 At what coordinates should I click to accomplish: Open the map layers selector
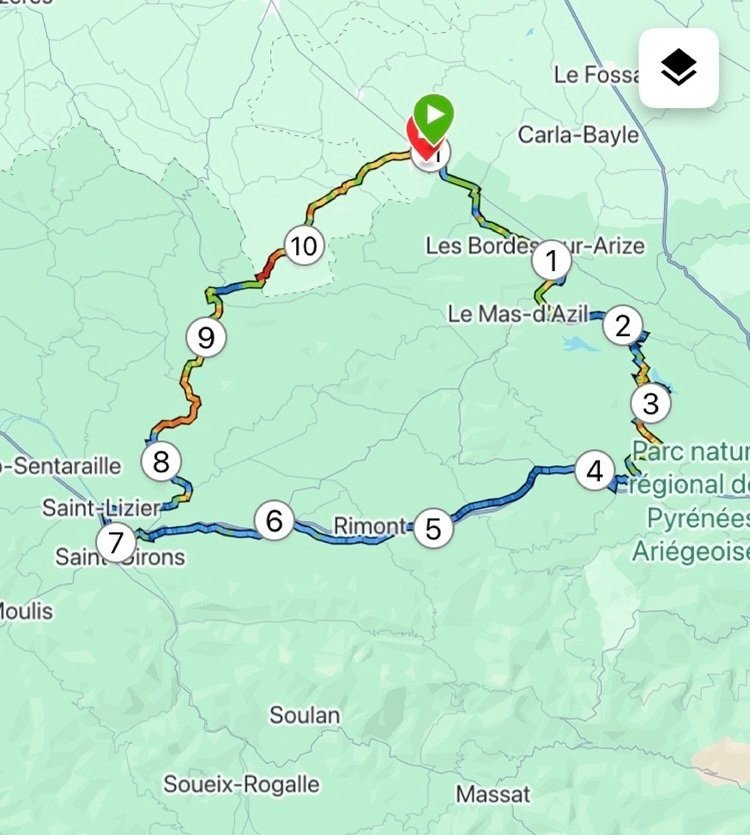pos(678,68)
